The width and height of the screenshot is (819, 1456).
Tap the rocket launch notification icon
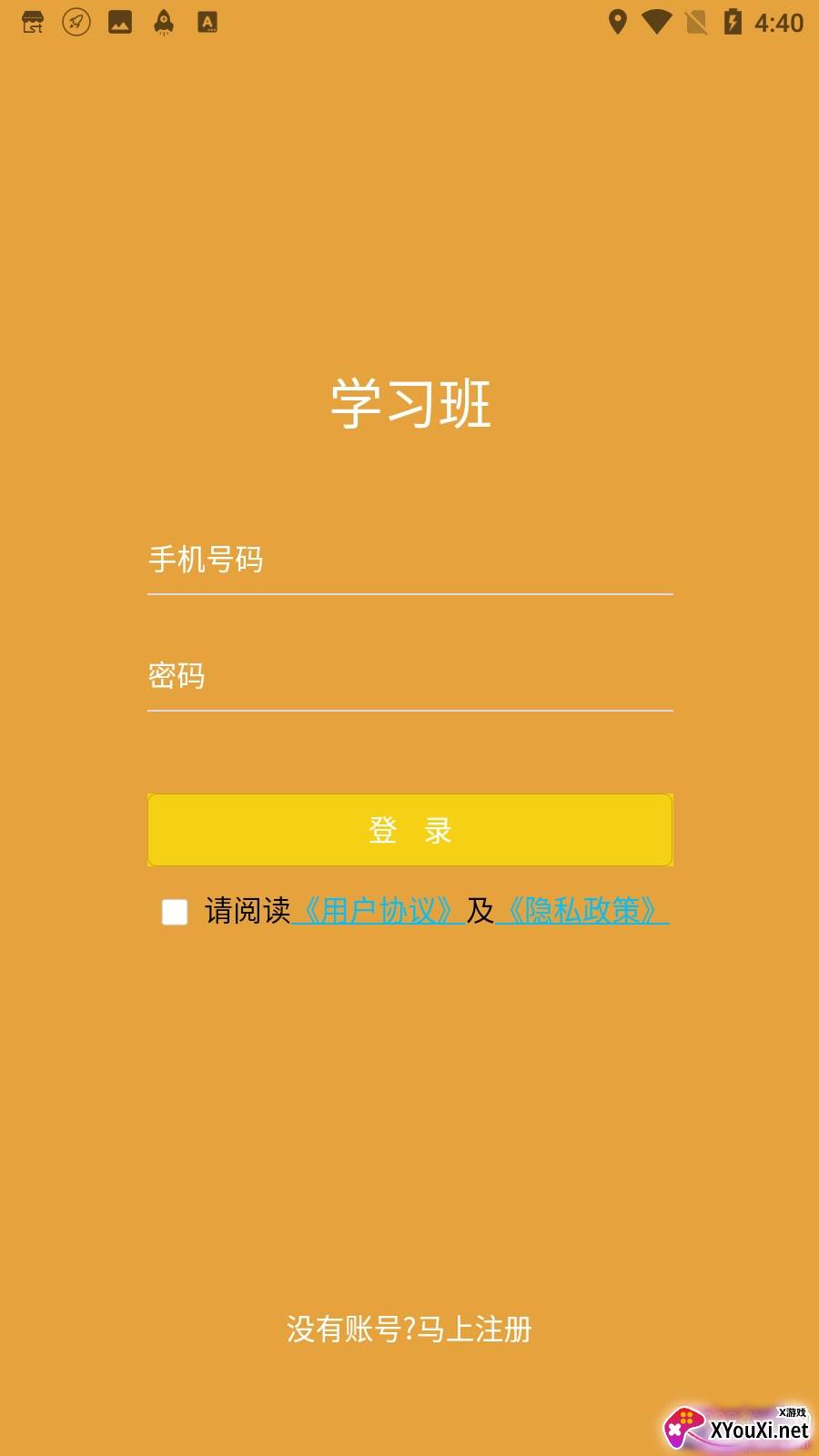point(161,22)
